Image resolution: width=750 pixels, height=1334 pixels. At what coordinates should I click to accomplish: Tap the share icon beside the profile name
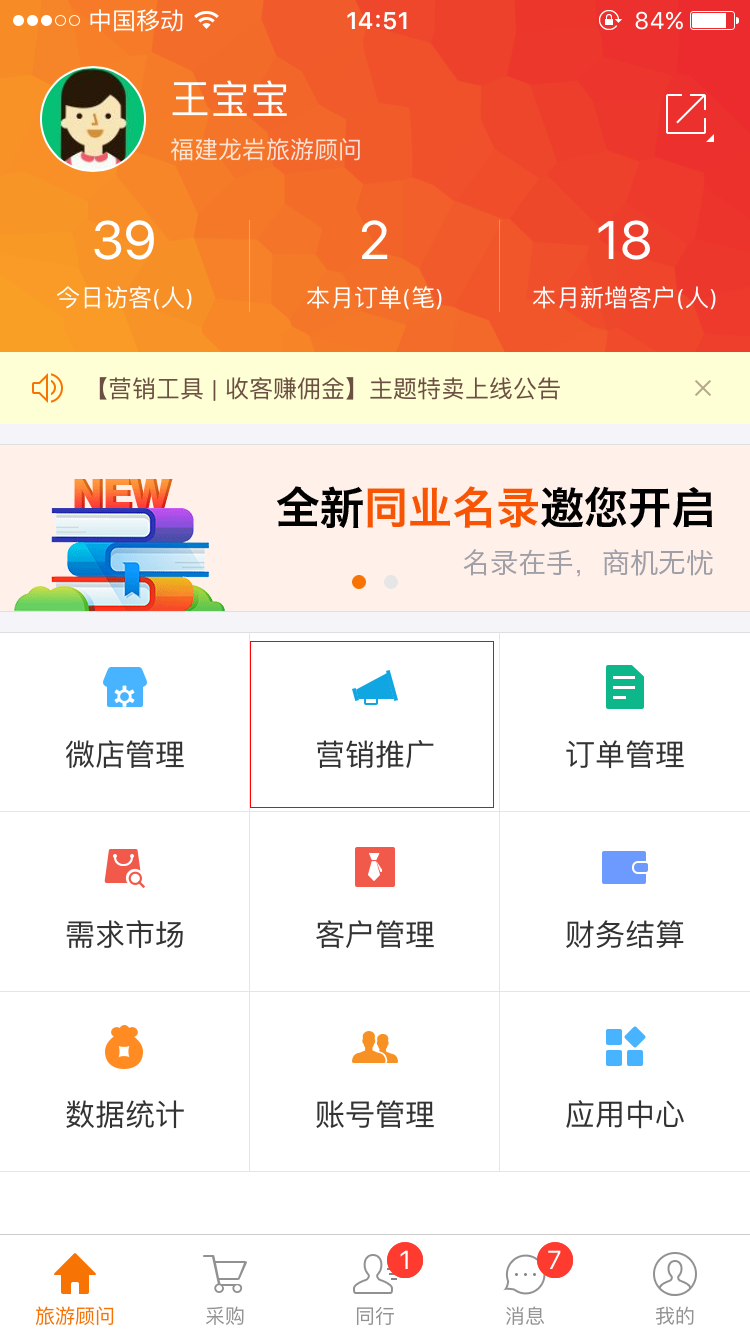(x=688, y=115)
